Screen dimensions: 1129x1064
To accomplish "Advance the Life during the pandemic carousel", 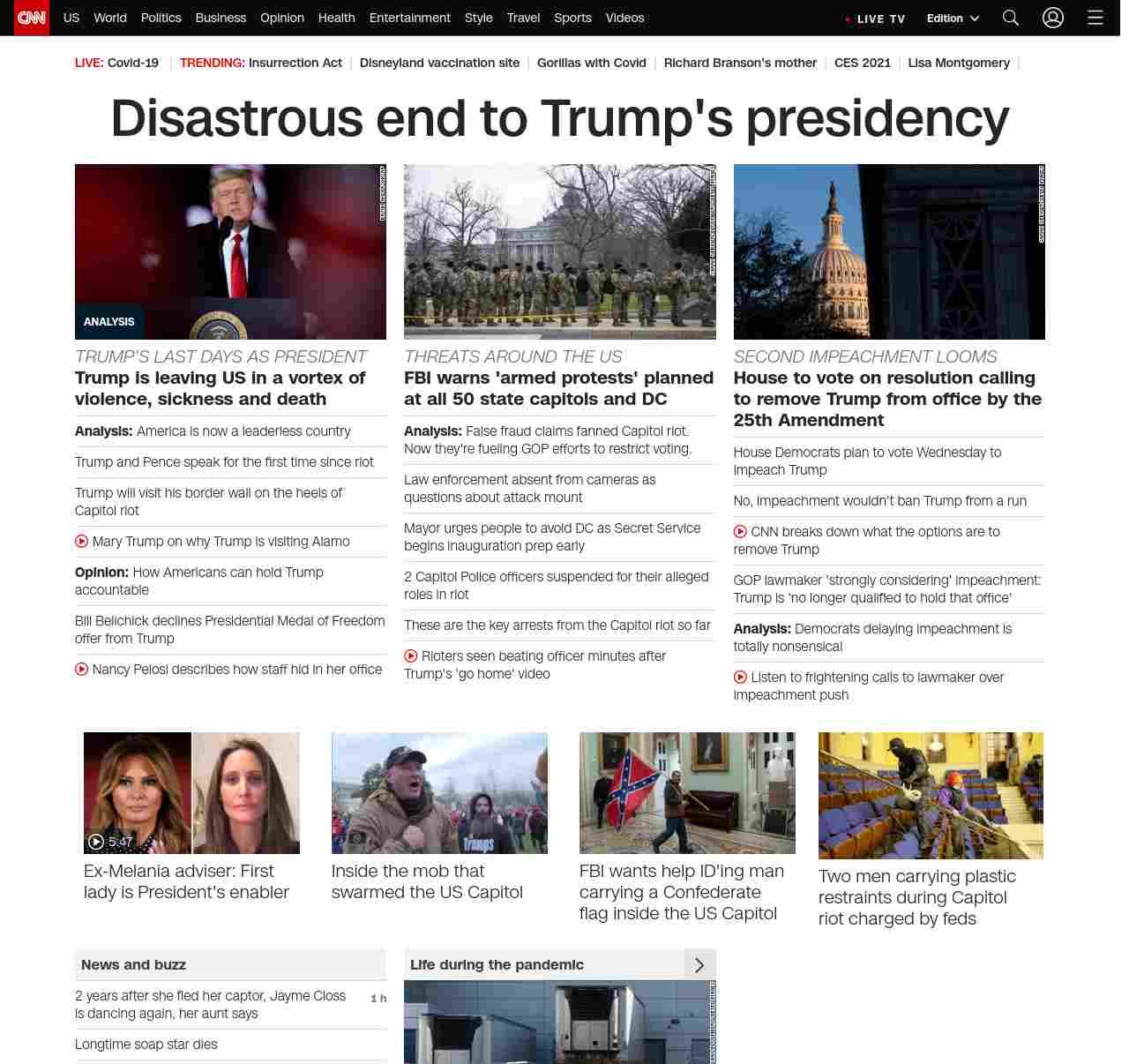I will click(x=699, y=965).
